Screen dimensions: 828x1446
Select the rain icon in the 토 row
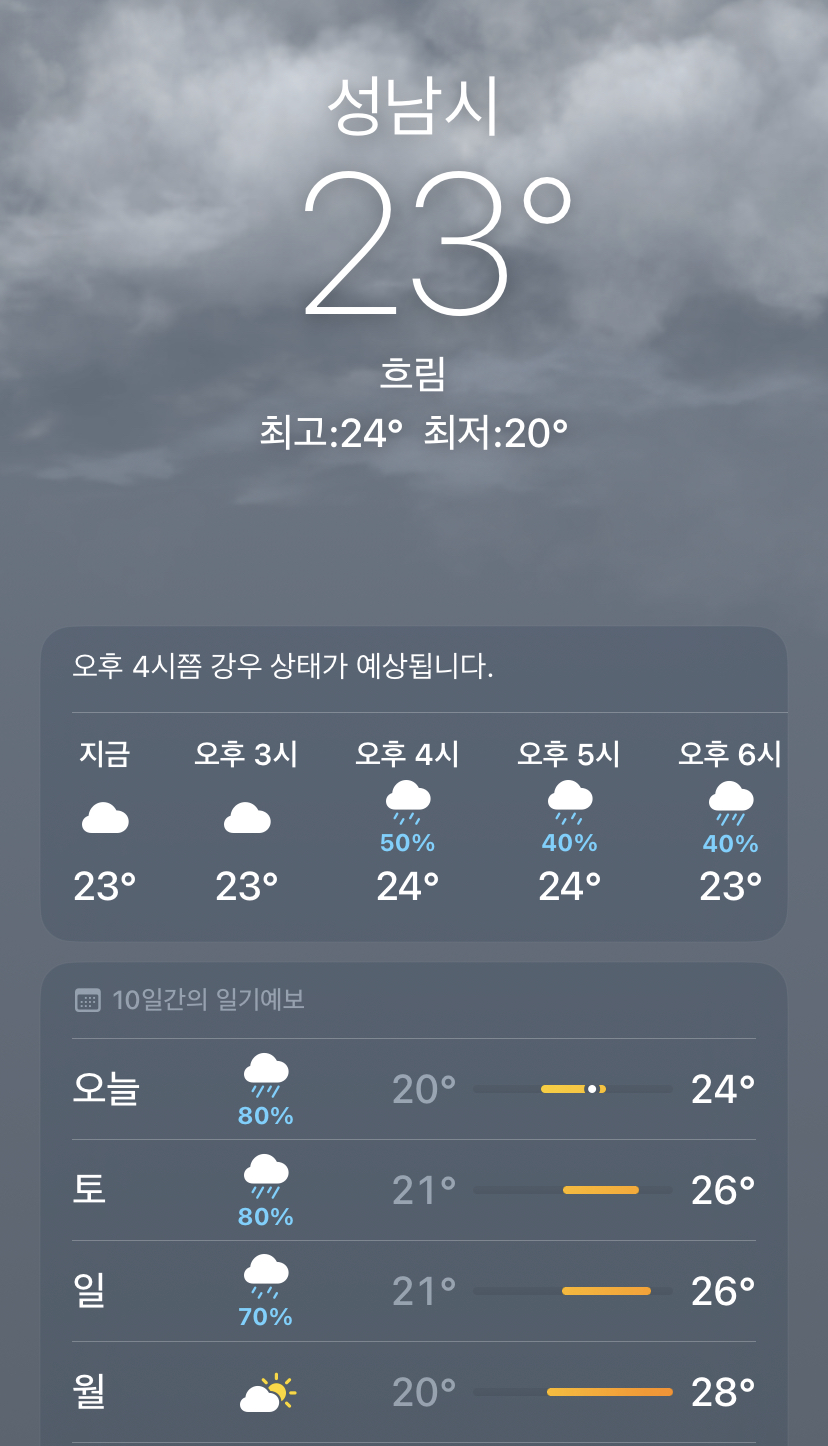click(263, 1180)
